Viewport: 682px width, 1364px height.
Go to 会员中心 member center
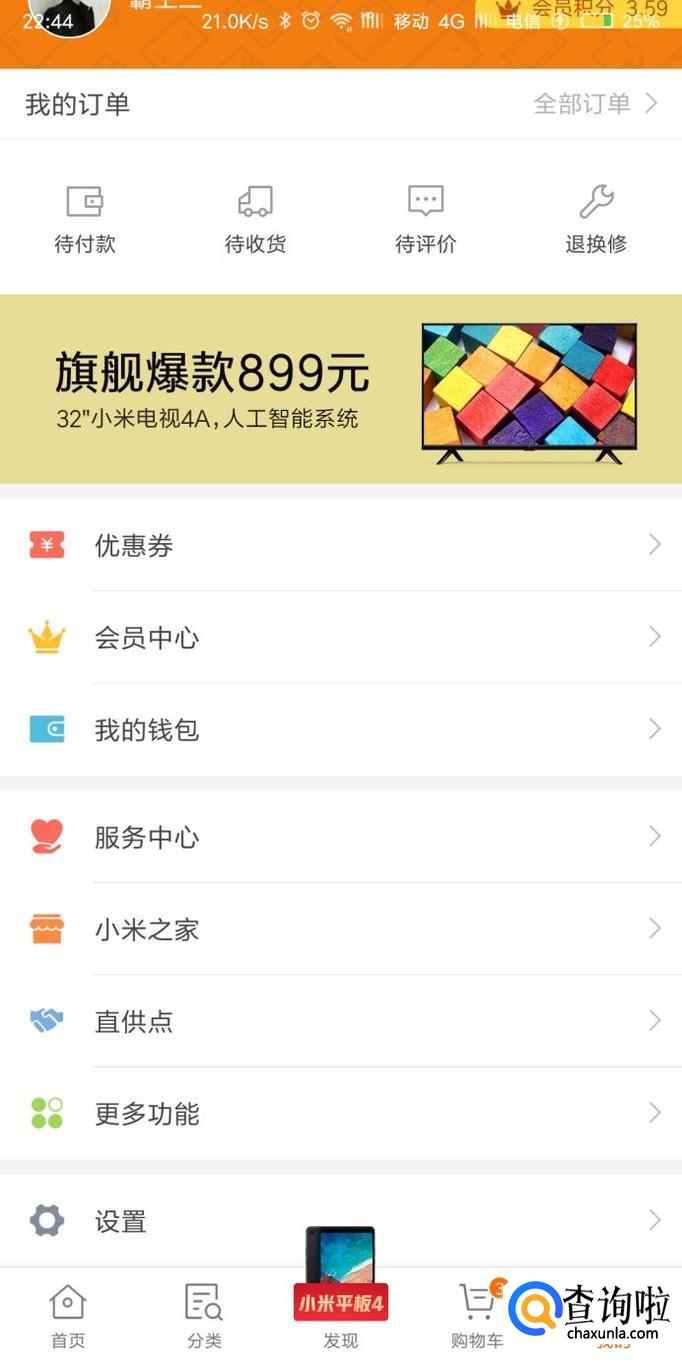(341, 637)
